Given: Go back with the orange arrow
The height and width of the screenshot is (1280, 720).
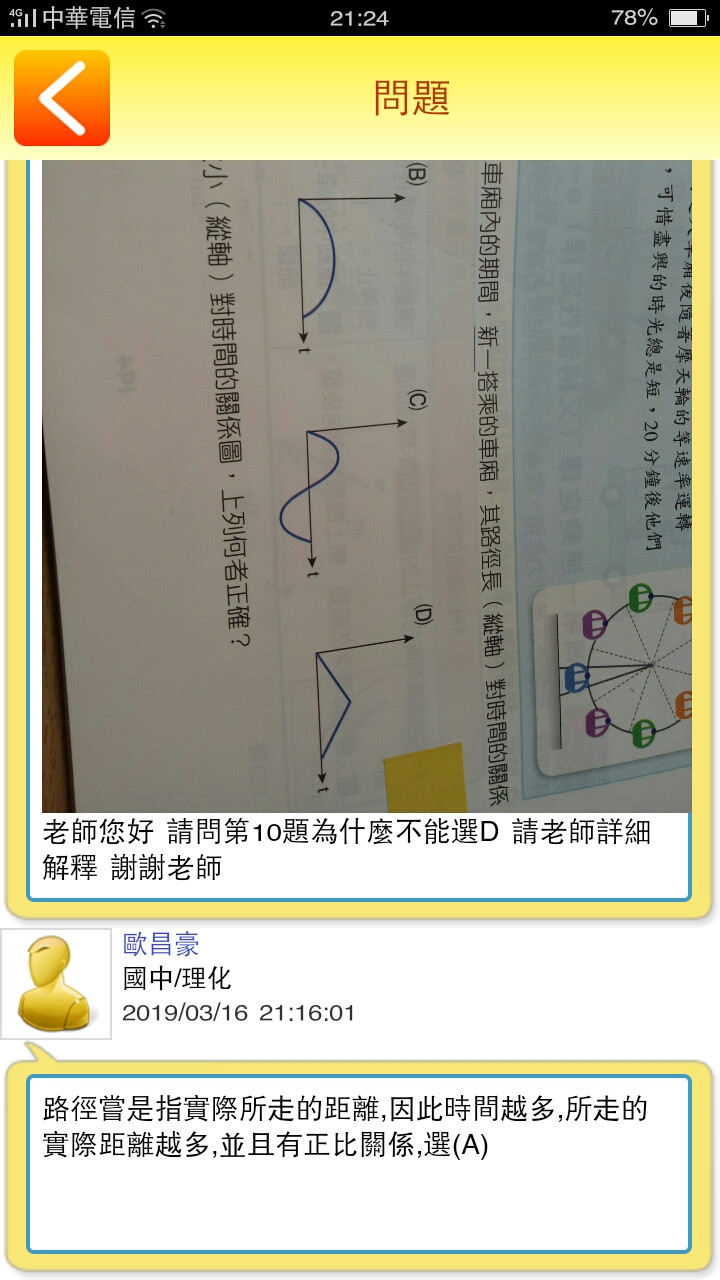Looking at the screenshot, I should pos(62,98).
